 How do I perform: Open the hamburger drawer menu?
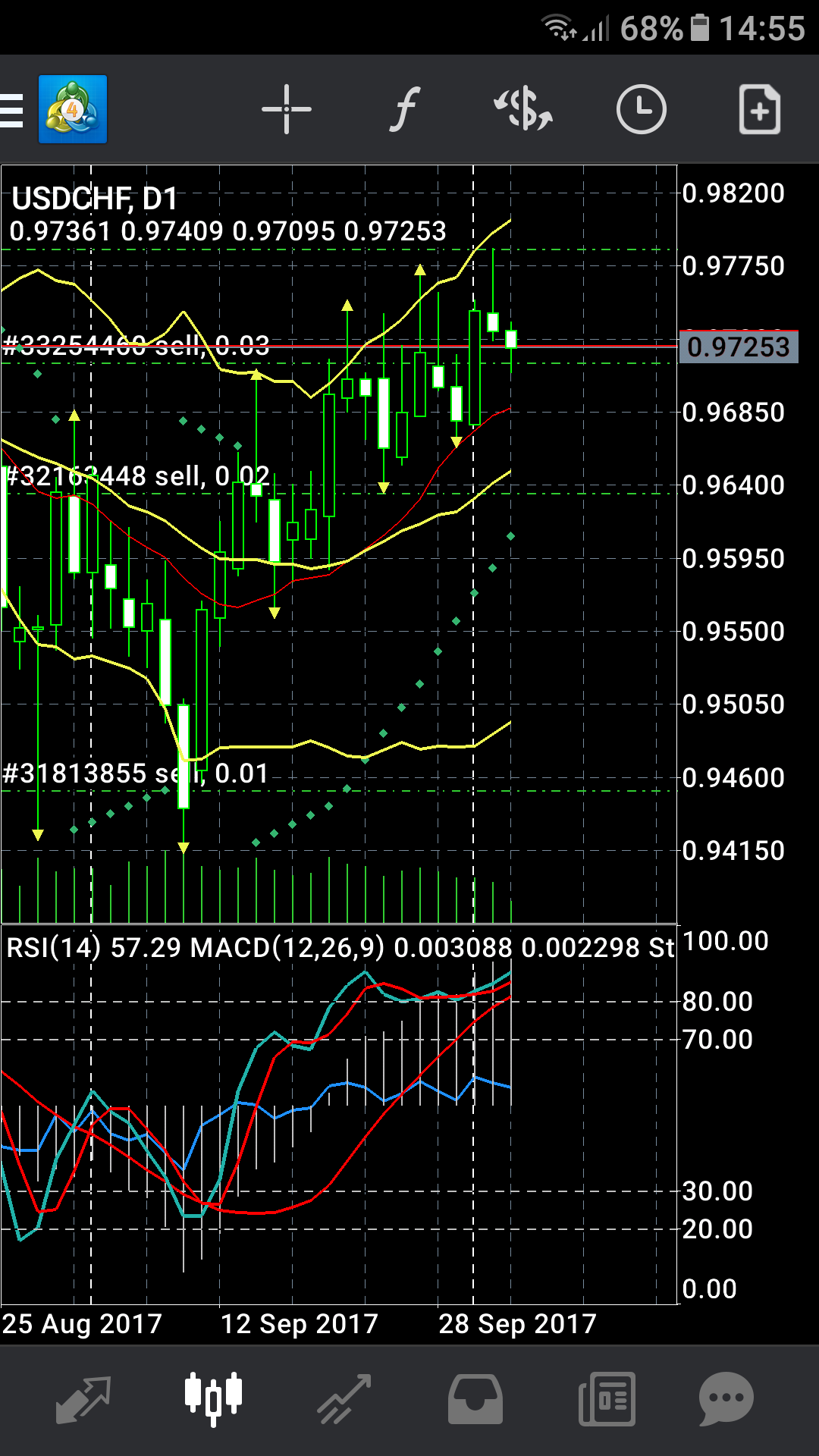[x=12, y=110]
